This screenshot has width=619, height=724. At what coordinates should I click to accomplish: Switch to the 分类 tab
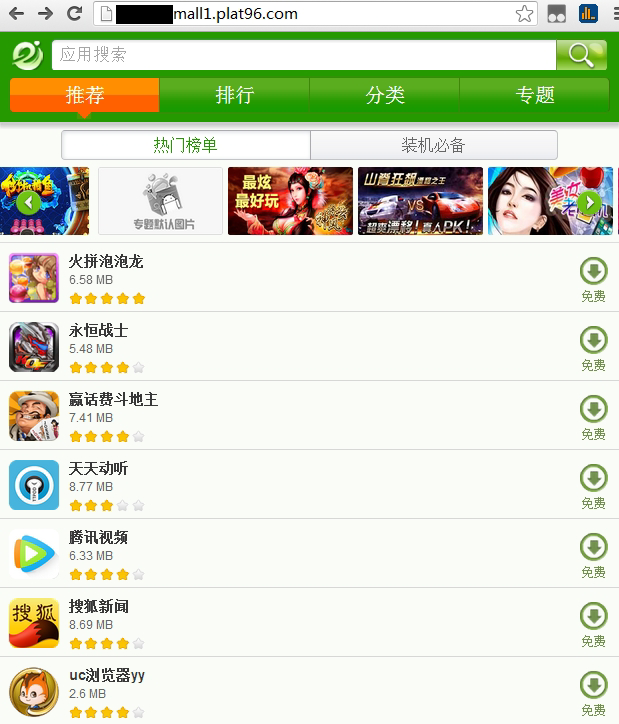click(385, 95)
